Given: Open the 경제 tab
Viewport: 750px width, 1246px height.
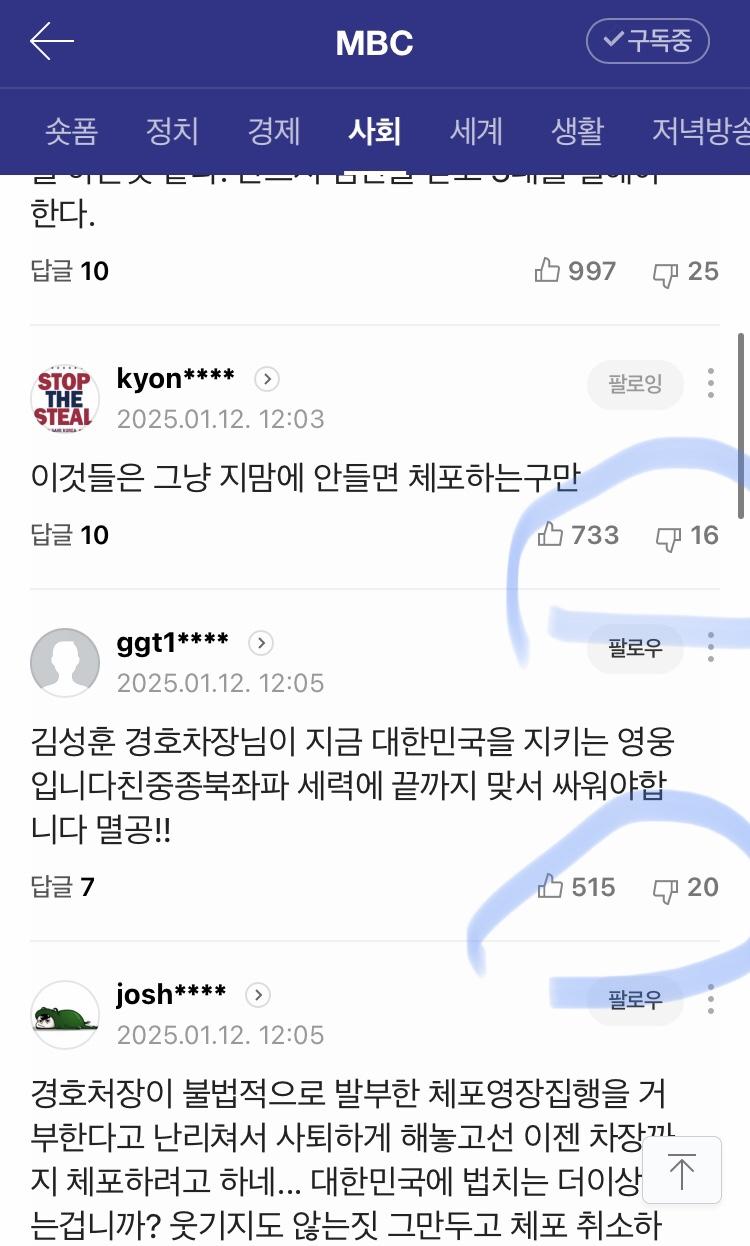Looking at the screenshot, I should coord(274,131).
